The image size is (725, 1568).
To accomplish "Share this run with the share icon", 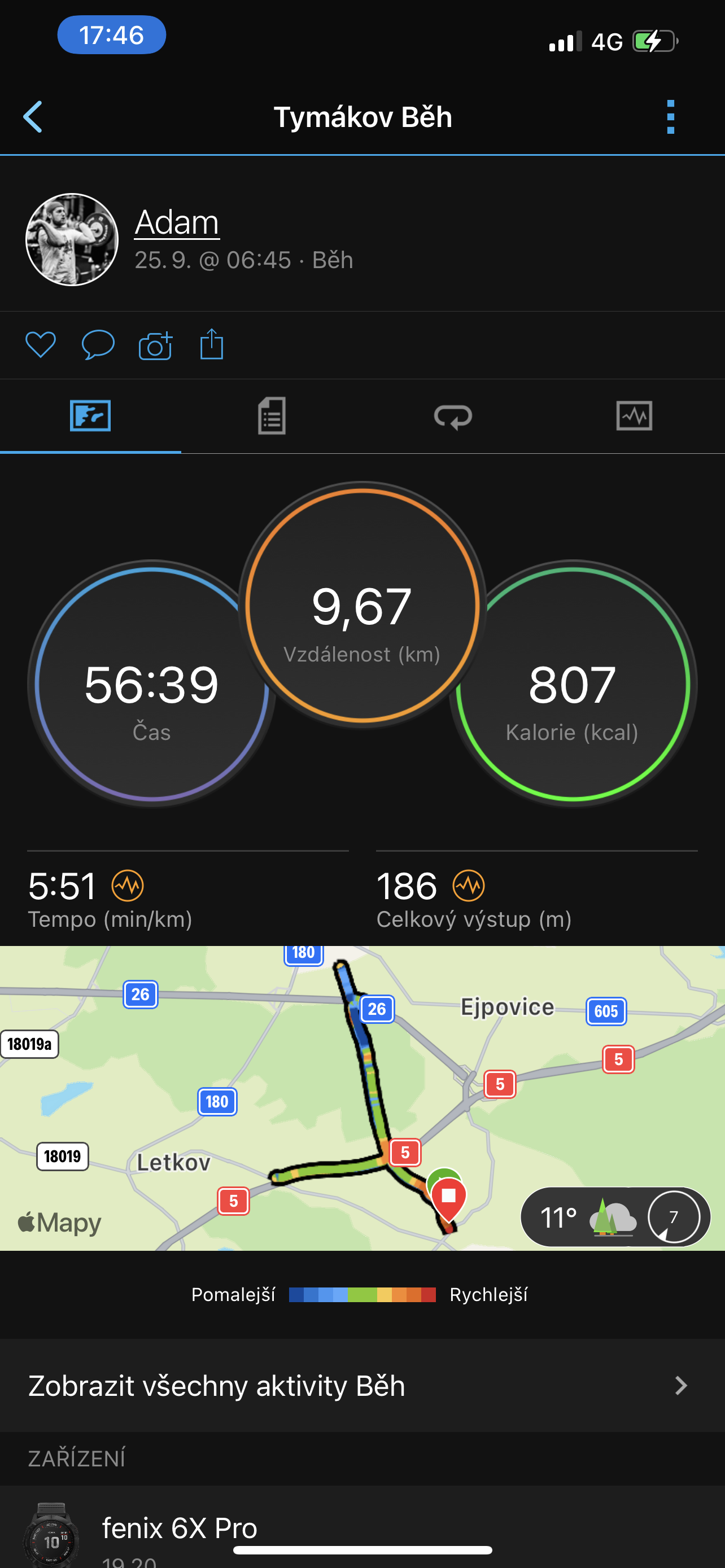I will 212,344.
